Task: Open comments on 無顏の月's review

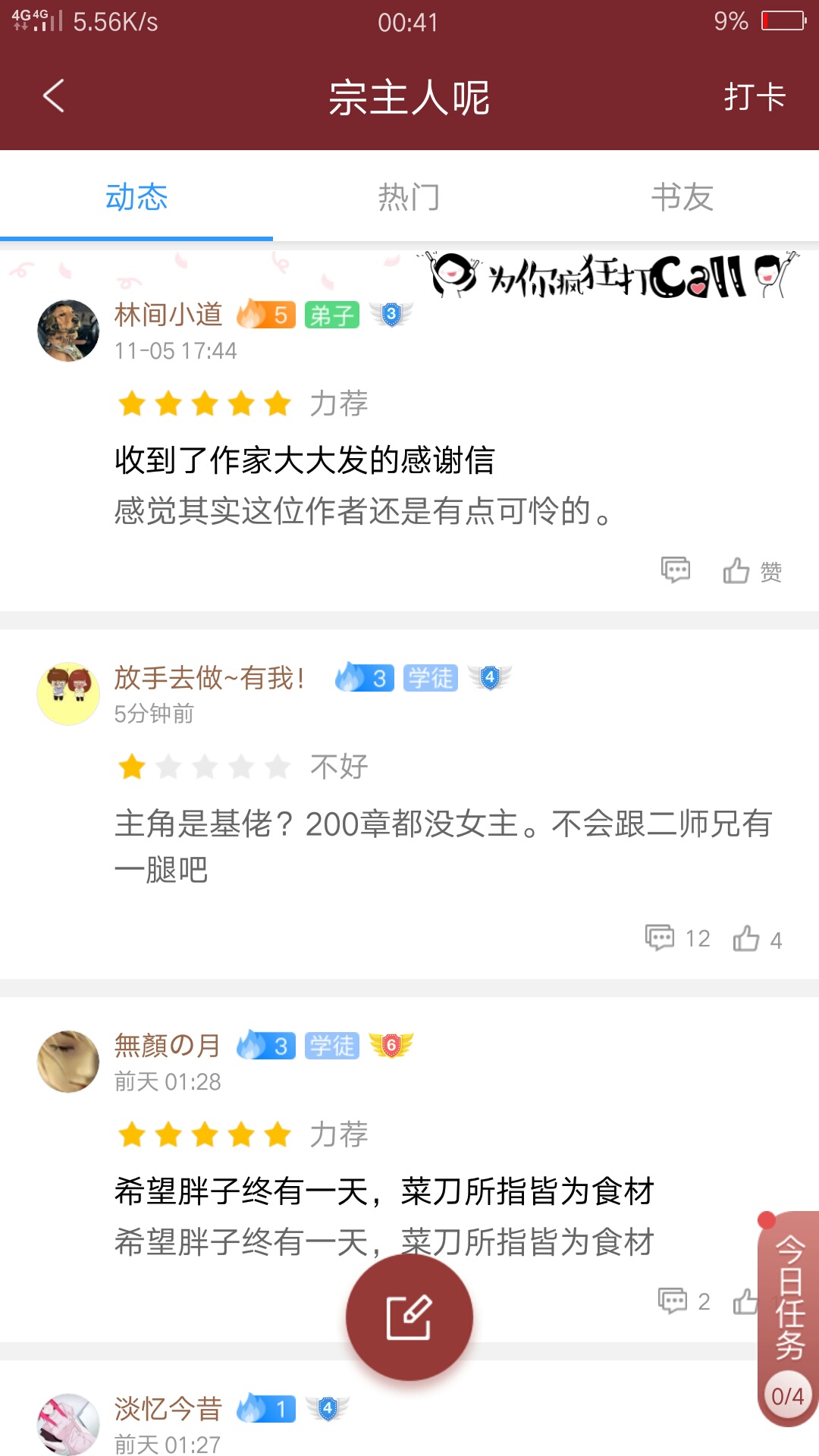Action: pyautogui.click(x=681, y=1301)
